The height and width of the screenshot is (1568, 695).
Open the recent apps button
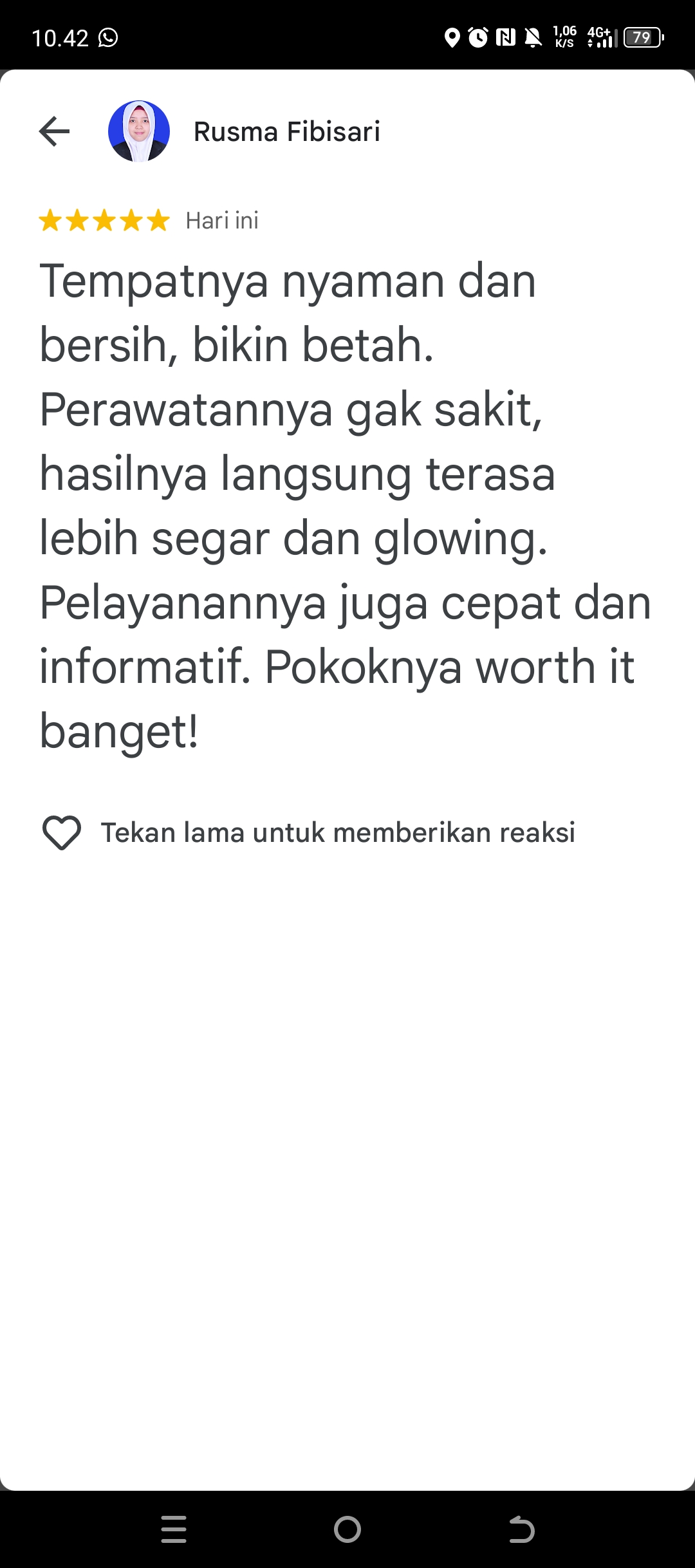coord(174,1529)
